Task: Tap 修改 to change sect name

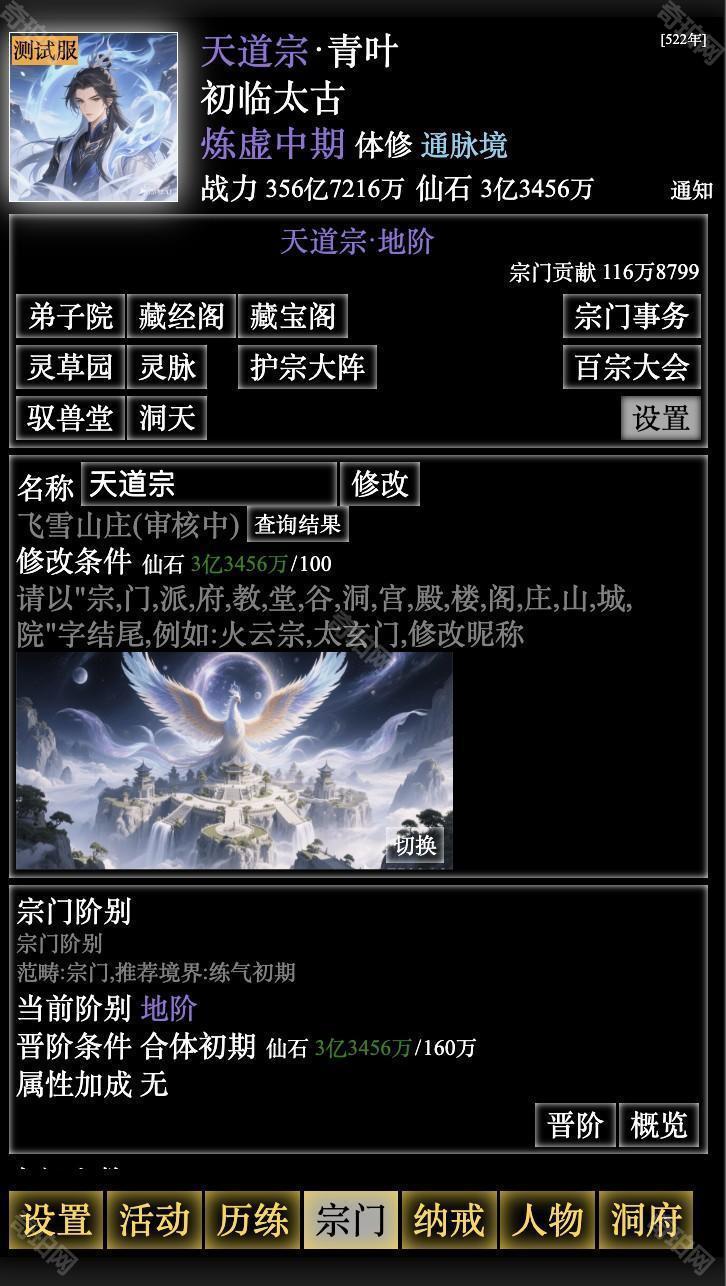Action: pyautogui.click(x=380, y=485)
